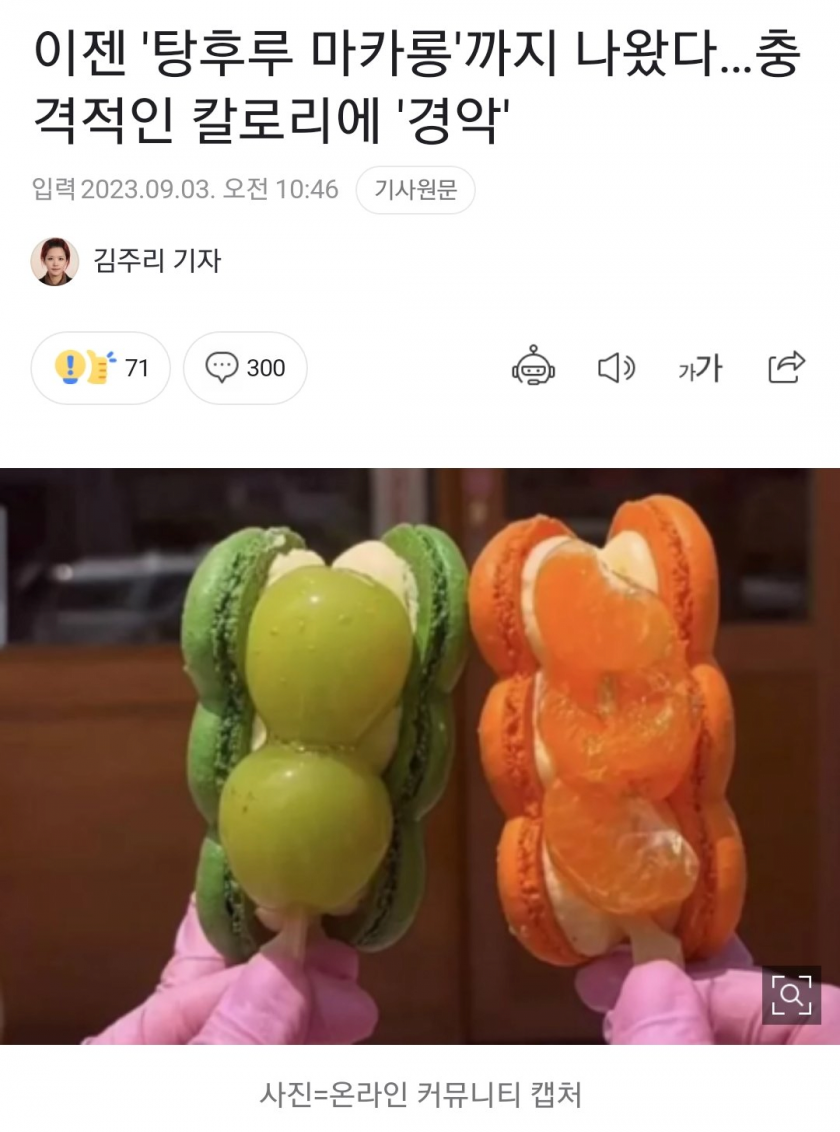Share this article
This screenshot has height=1132, width=840.
tap(786, 368)
